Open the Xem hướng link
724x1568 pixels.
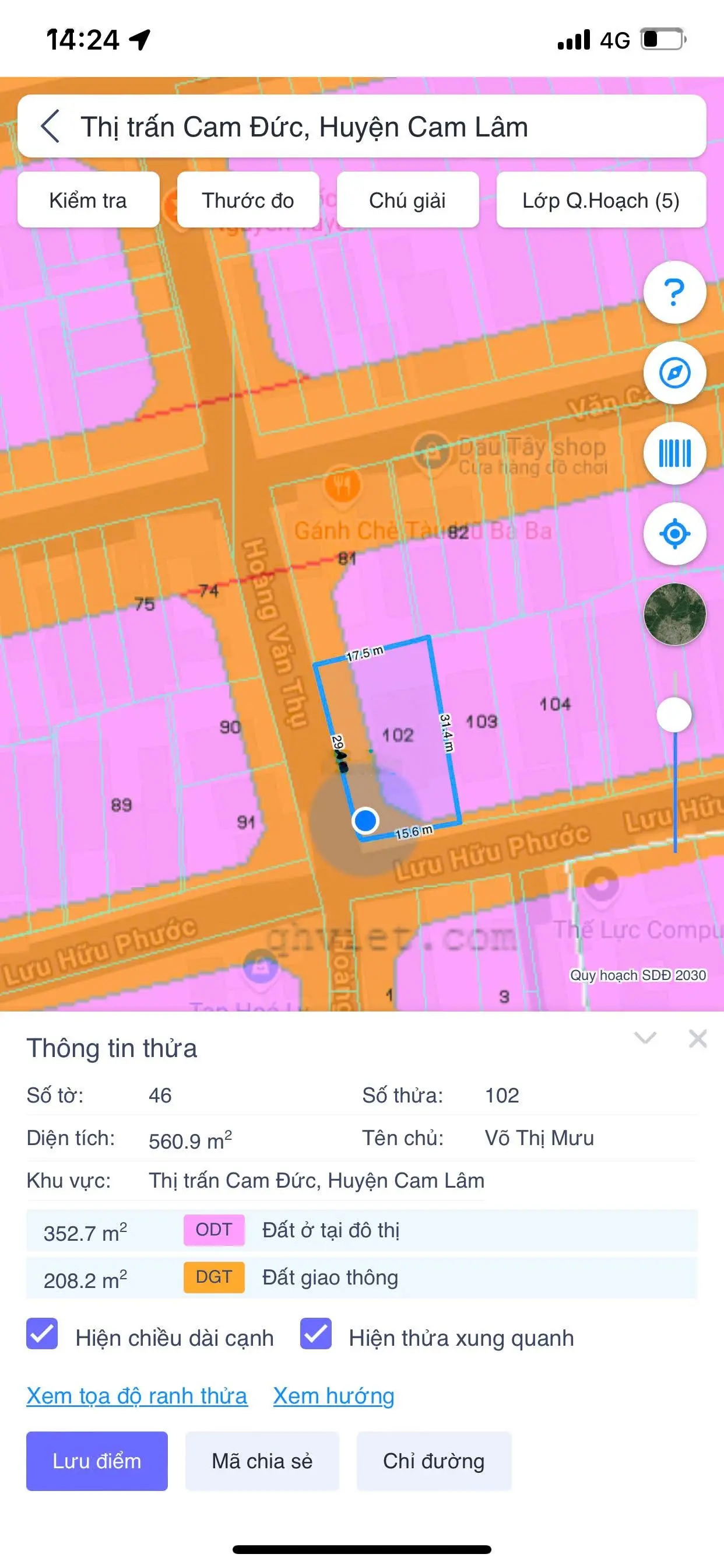coord(333,1395)
